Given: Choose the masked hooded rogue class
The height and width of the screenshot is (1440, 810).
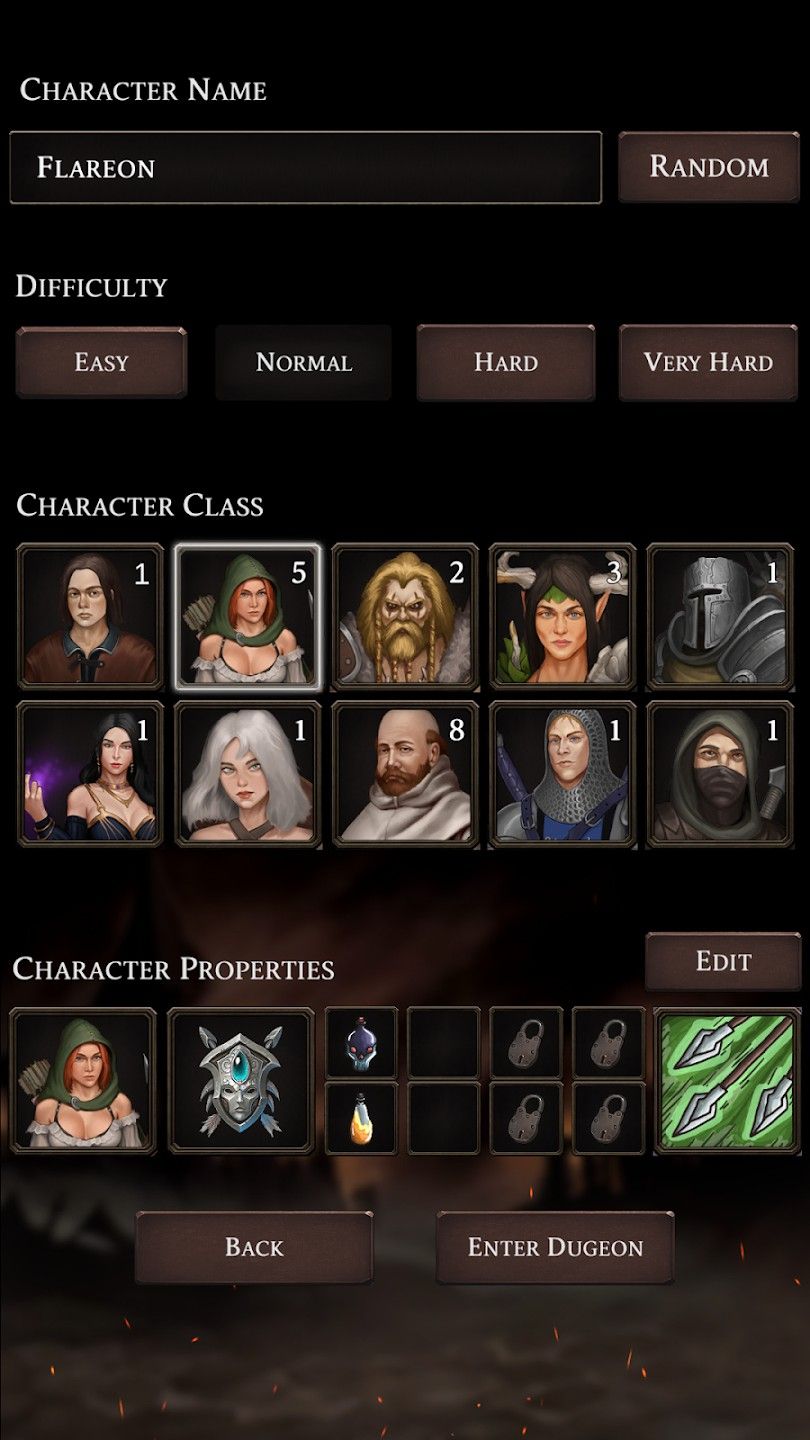Looking at the screenshot, I should coord(719,774).
